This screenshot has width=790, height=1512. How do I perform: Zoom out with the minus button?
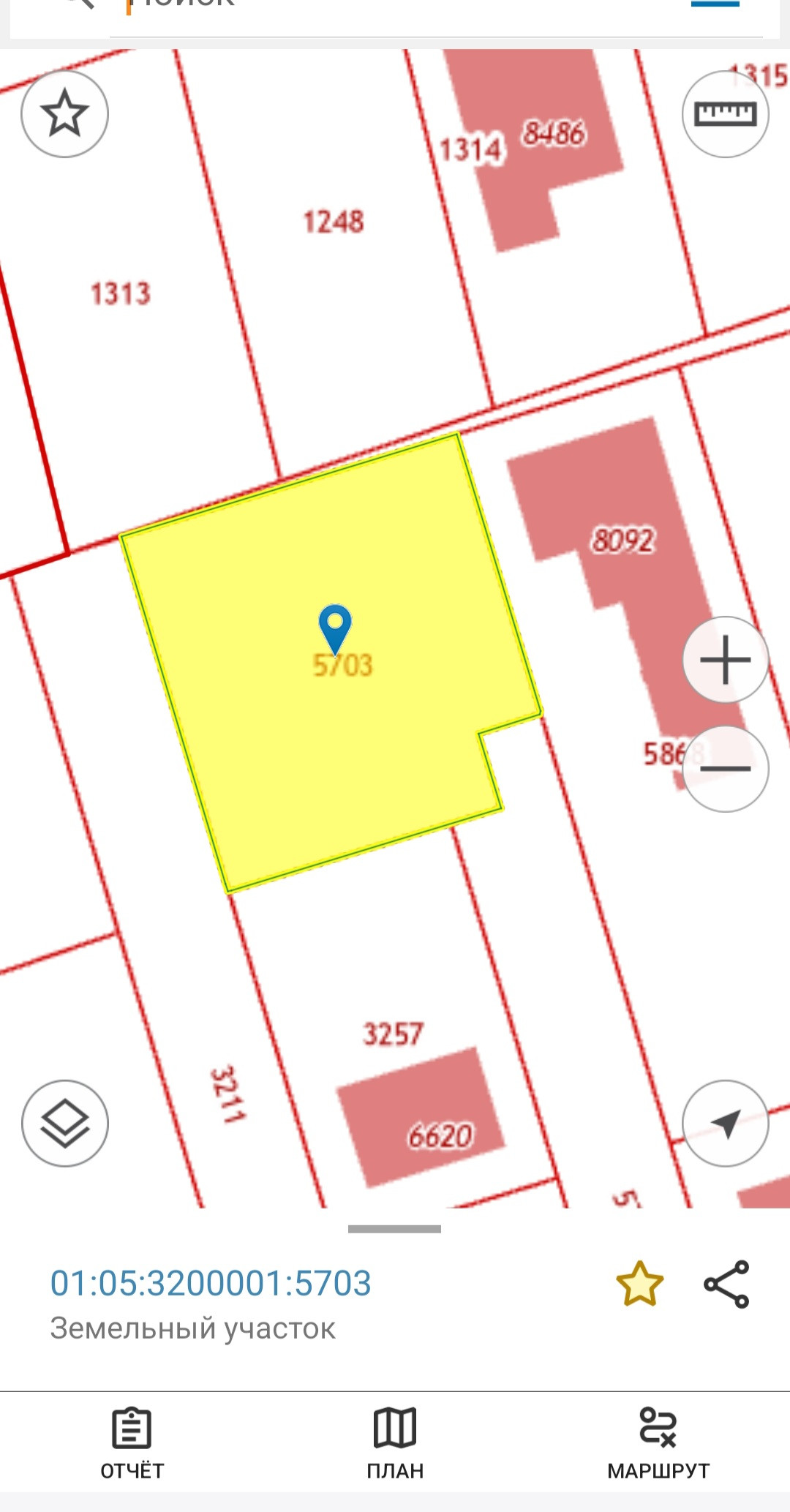point(725,768)
